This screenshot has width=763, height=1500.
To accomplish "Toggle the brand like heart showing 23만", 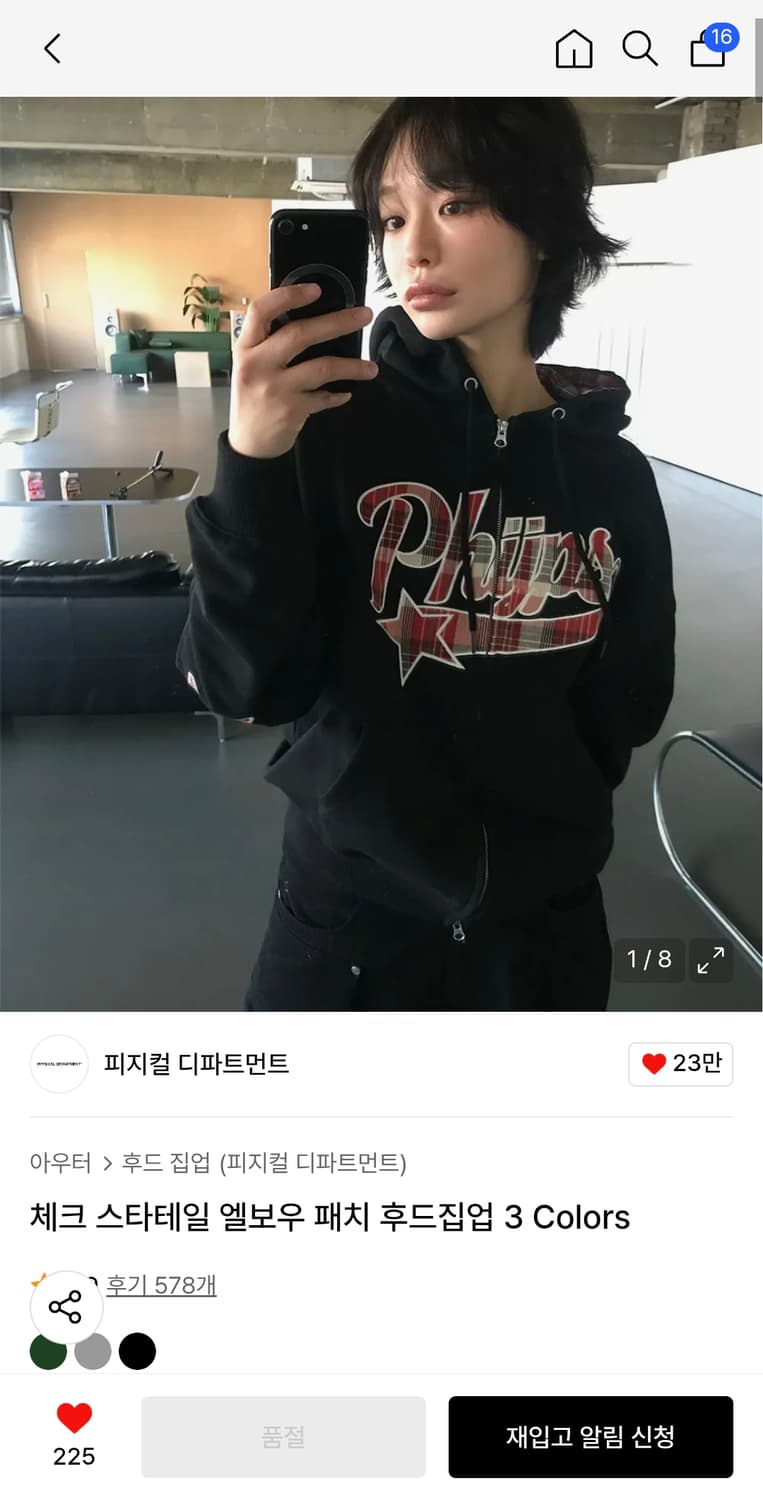I will click(680, 1064).
